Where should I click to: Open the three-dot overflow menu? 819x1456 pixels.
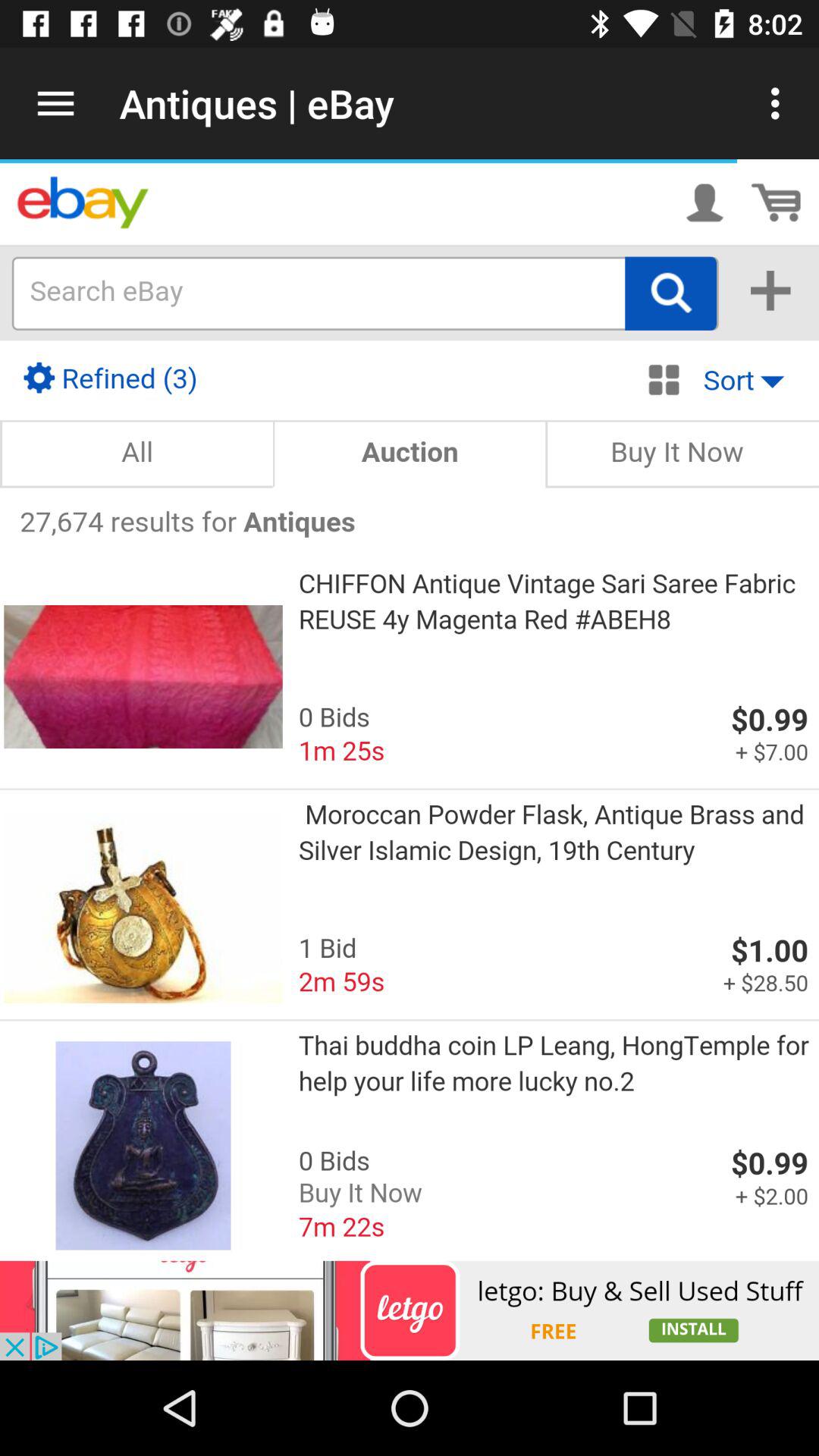pyautogui.click(x=775, y=104)
